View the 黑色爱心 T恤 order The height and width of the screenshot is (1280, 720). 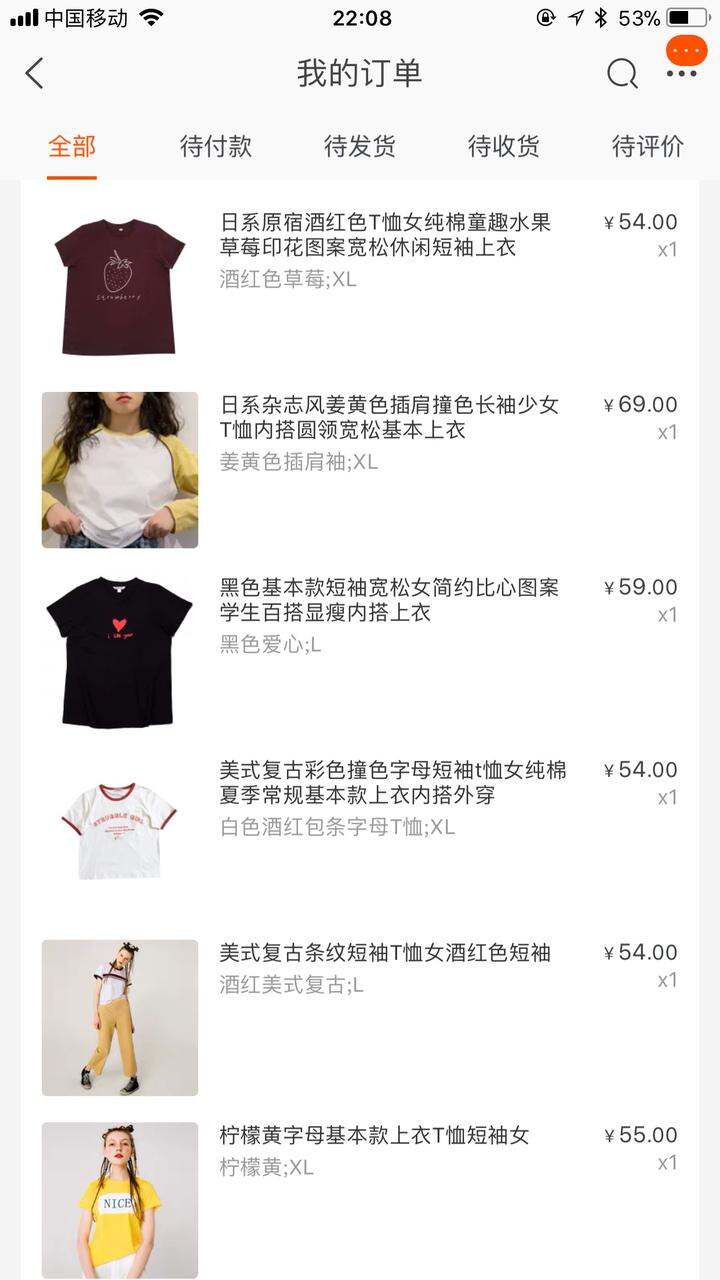pos(360,652)
